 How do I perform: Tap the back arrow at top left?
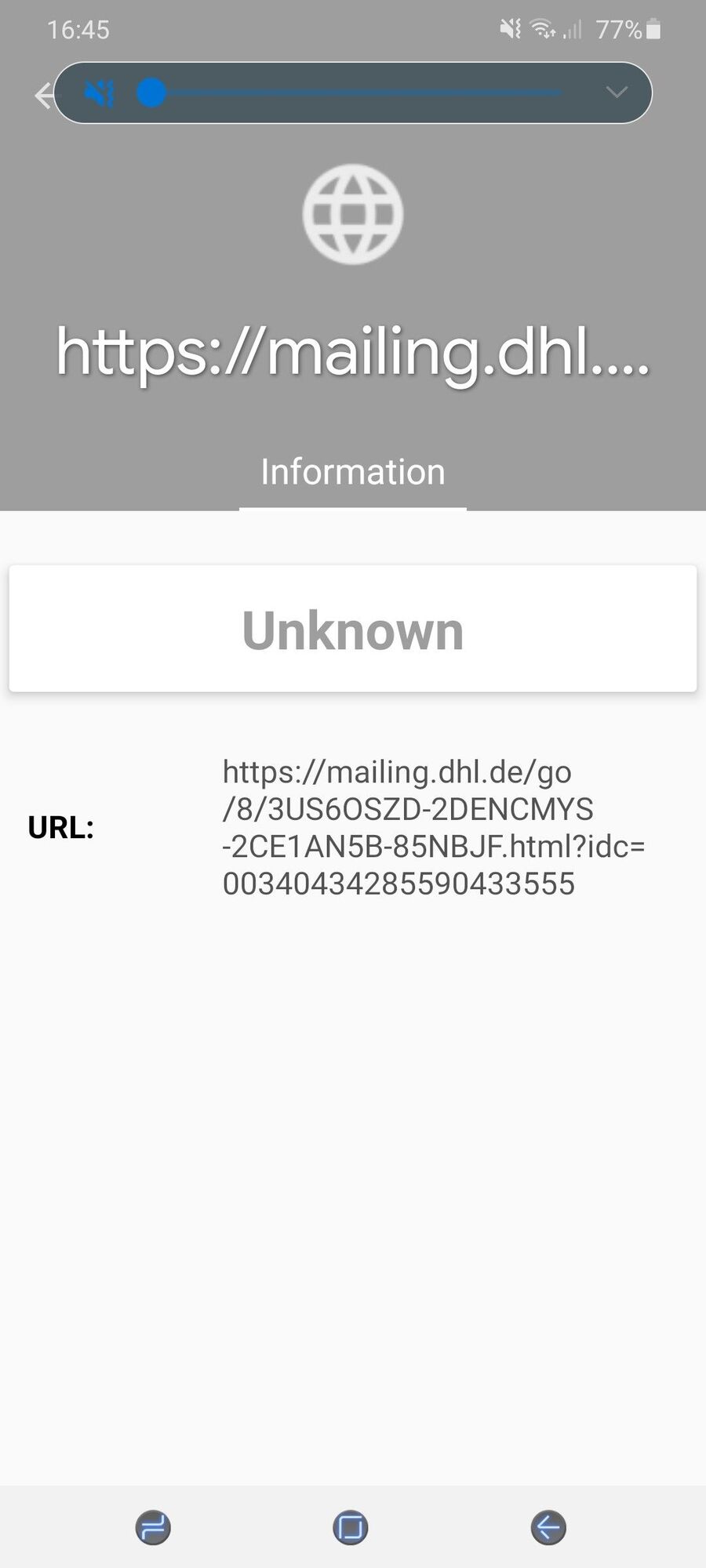click(x=45, y=96)
